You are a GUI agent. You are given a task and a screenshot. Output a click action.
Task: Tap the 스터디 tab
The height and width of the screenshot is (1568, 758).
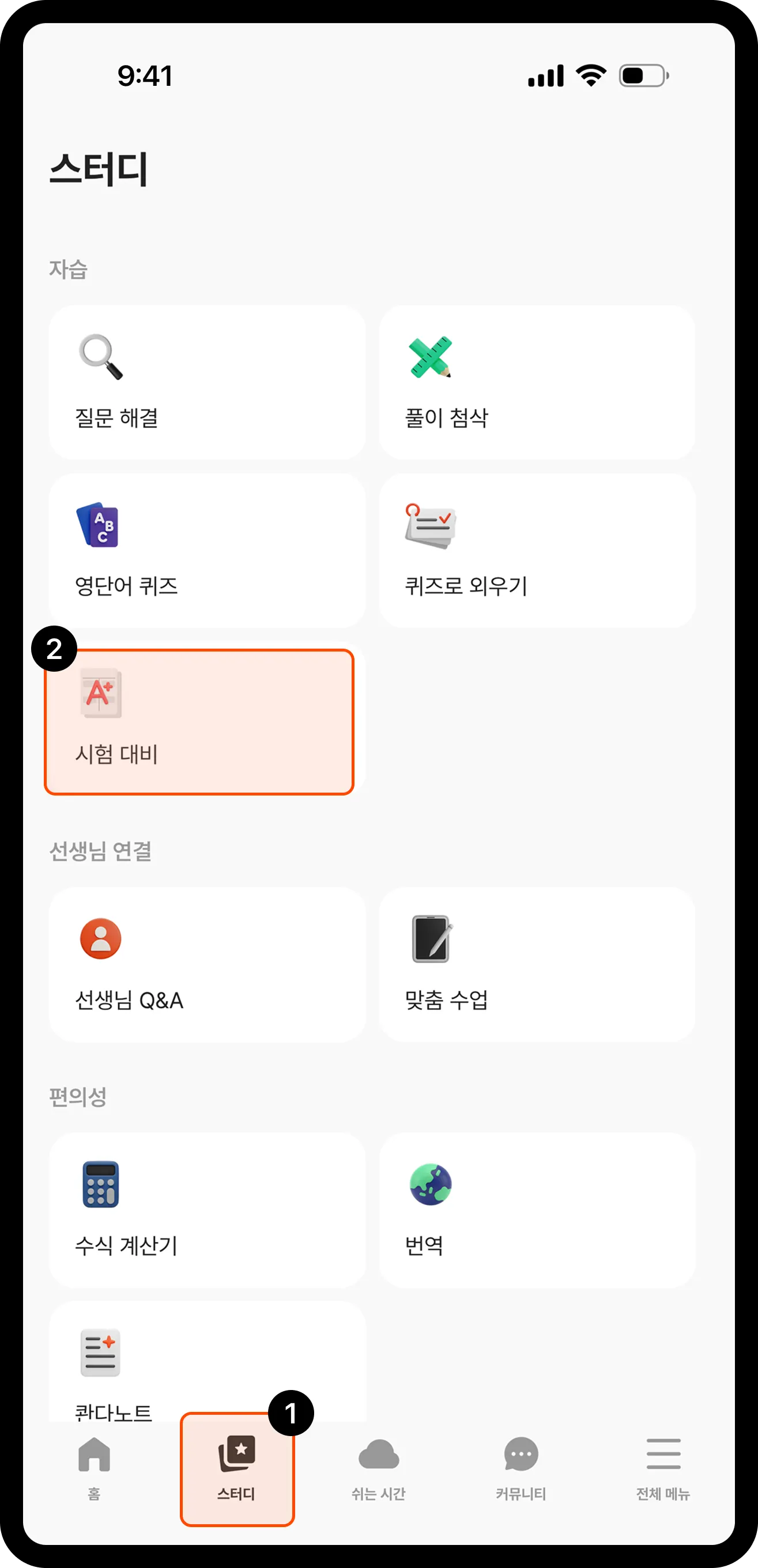click(237, 1468)
